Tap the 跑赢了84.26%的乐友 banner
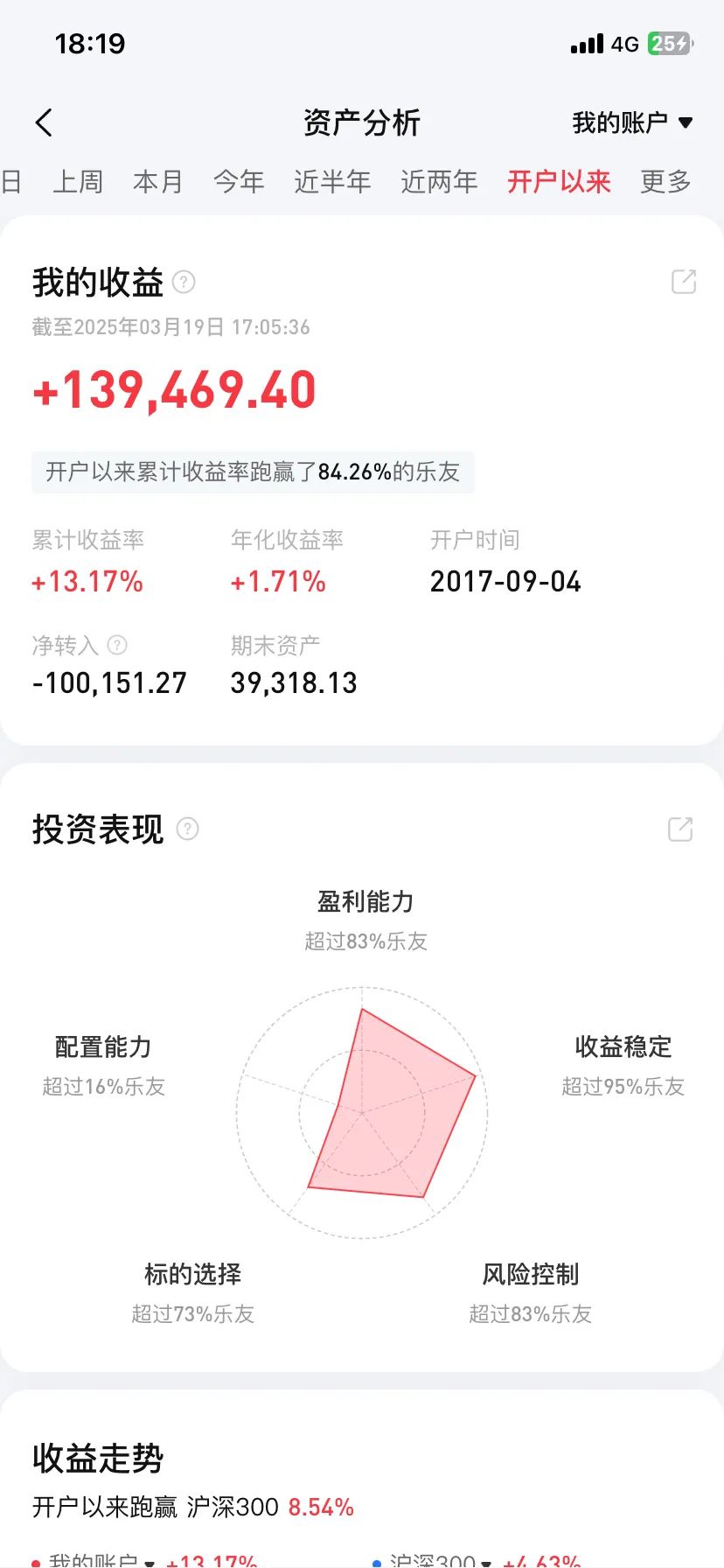Image resolution: width=724 pixels, height=1568 pixels. click(x=252, y=472)
